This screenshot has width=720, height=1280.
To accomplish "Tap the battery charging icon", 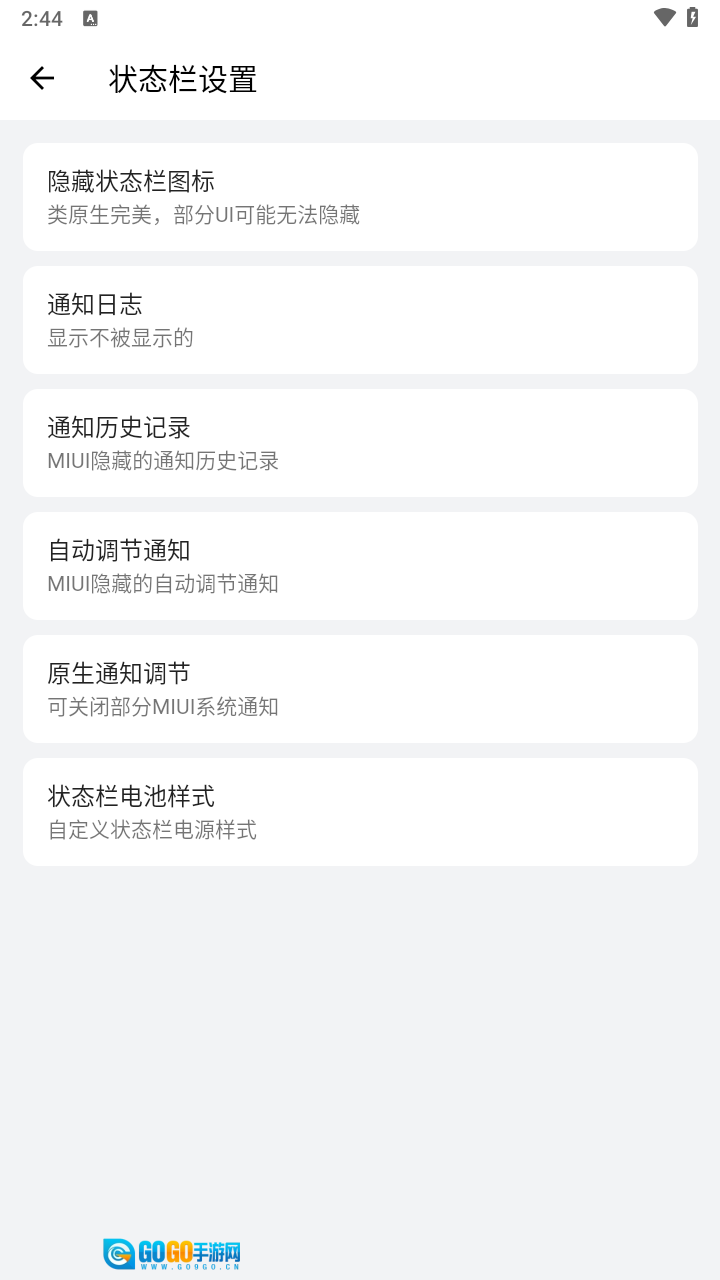I will click(x=692, y=16).
